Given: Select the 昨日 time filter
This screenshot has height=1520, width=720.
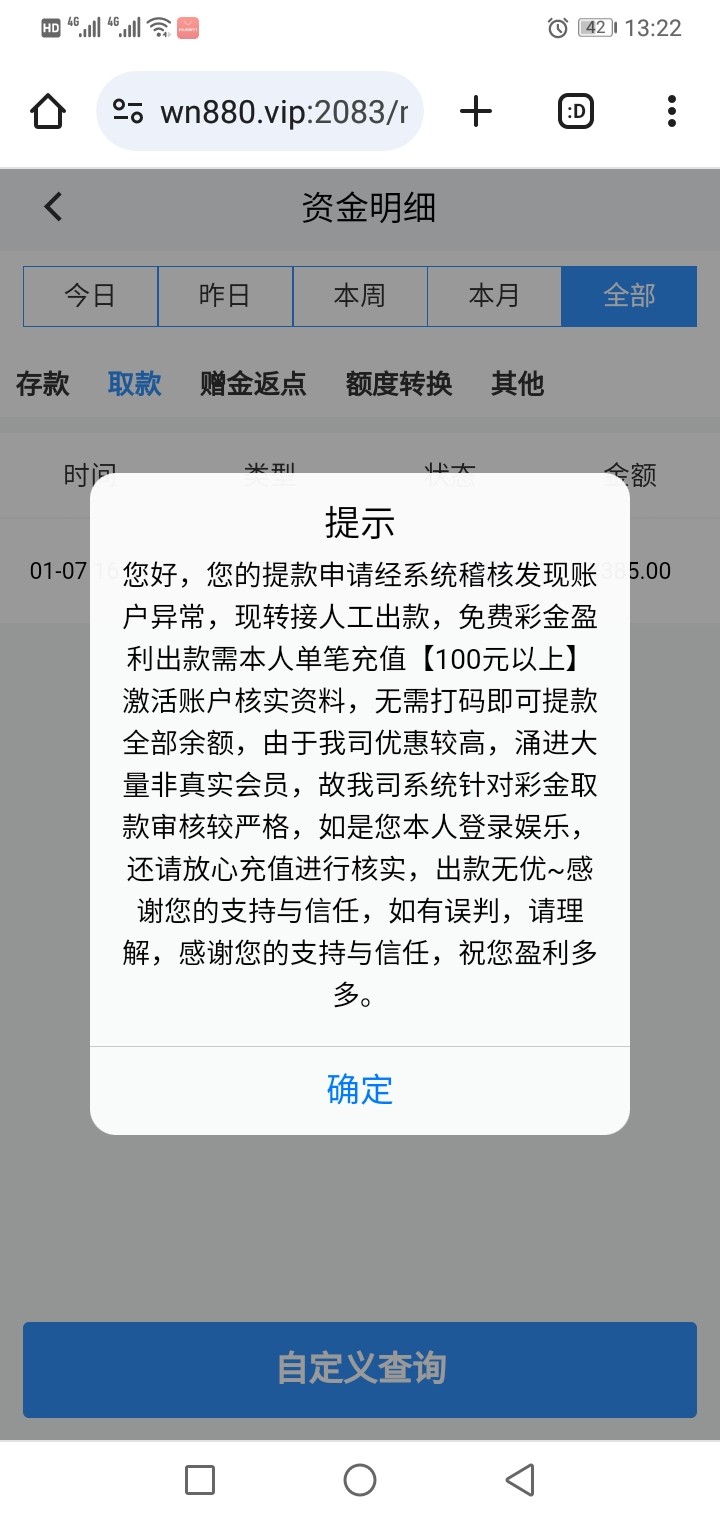Looking at the screenshot, I should coord(225,296).
